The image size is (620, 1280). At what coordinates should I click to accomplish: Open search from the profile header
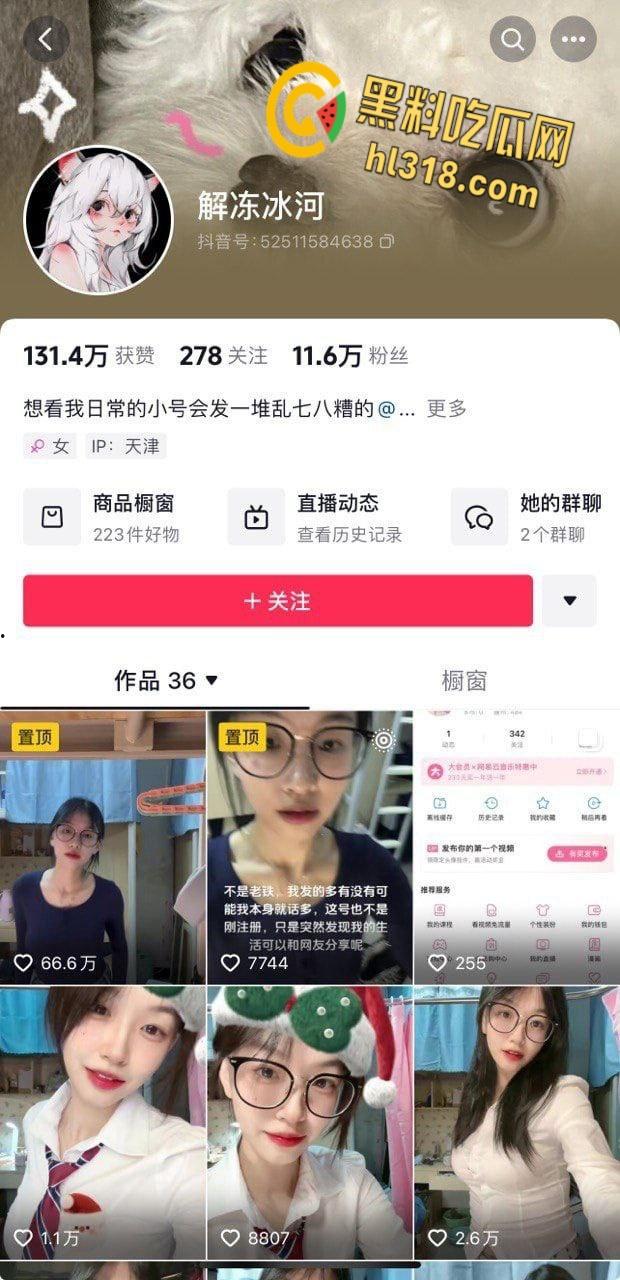point(513,40)
